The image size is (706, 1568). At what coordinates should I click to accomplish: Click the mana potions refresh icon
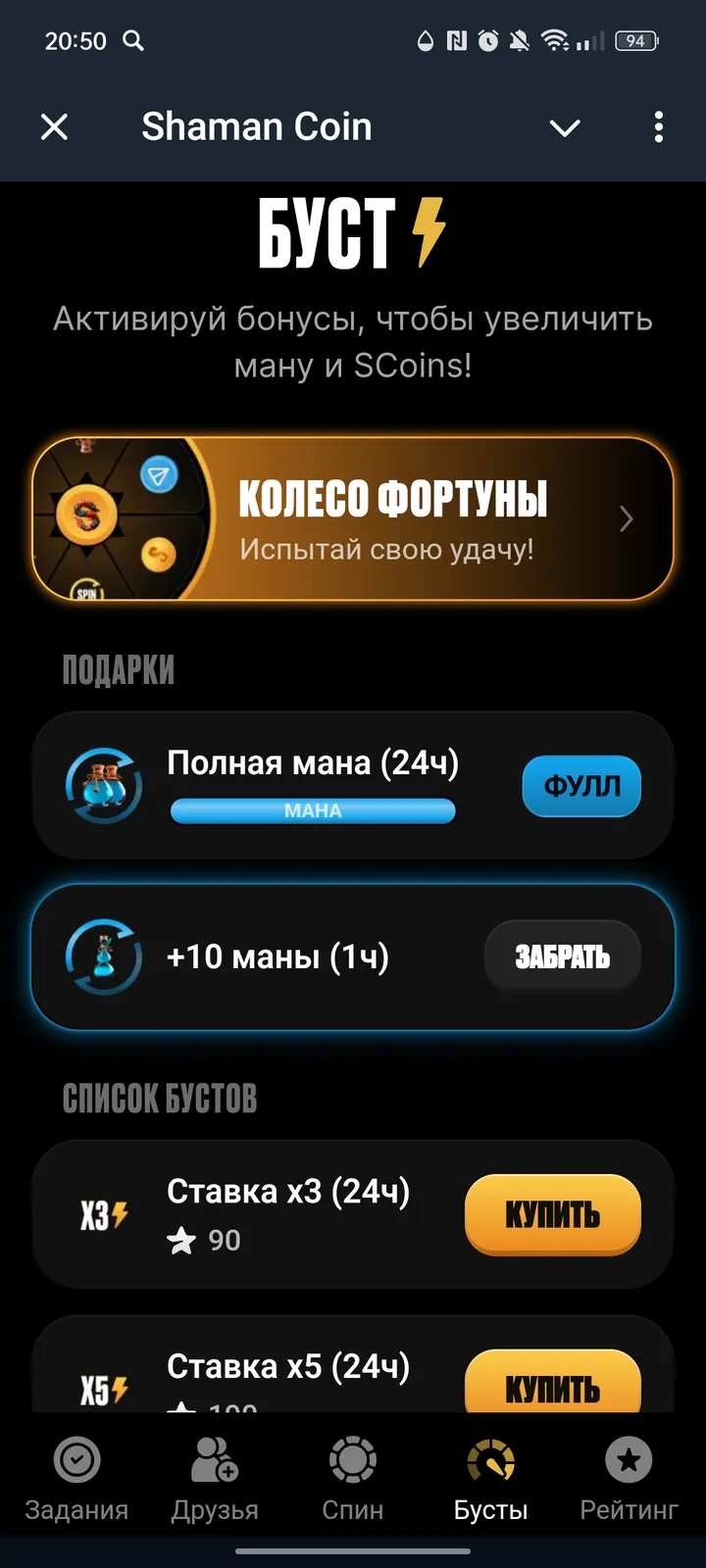coord(103,784)
